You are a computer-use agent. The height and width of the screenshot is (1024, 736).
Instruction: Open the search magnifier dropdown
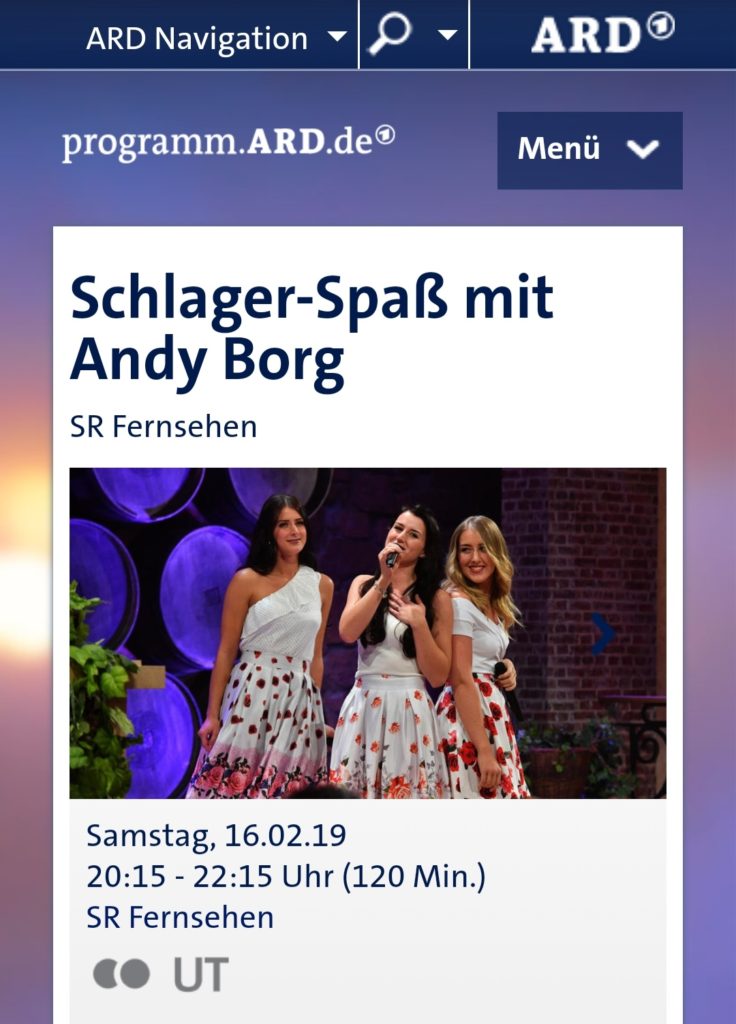pos(412,36)
